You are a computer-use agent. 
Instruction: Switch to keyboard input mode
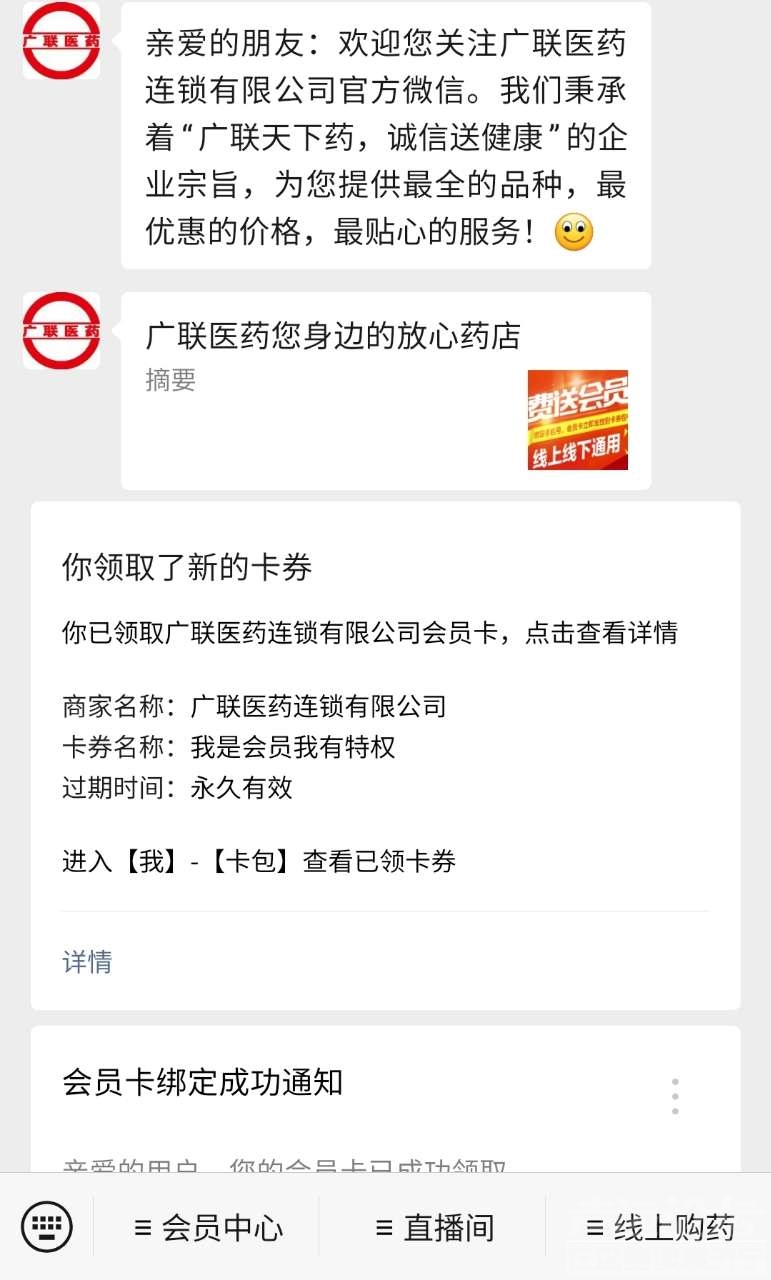click(x=47, y=1225)
